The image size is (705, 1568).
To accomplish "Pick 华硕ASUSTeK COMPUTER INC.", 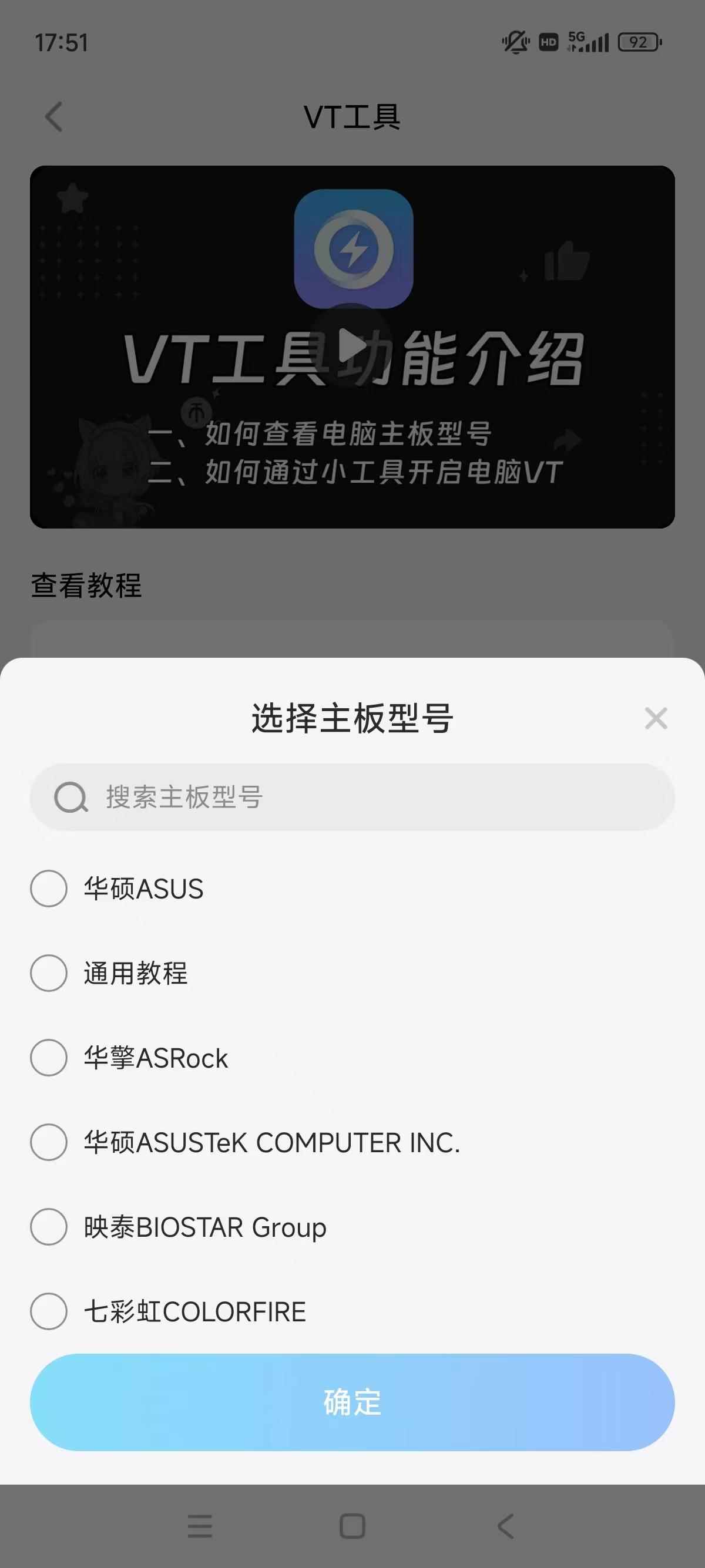I will pyautogui.click(x=49, y=1142).
